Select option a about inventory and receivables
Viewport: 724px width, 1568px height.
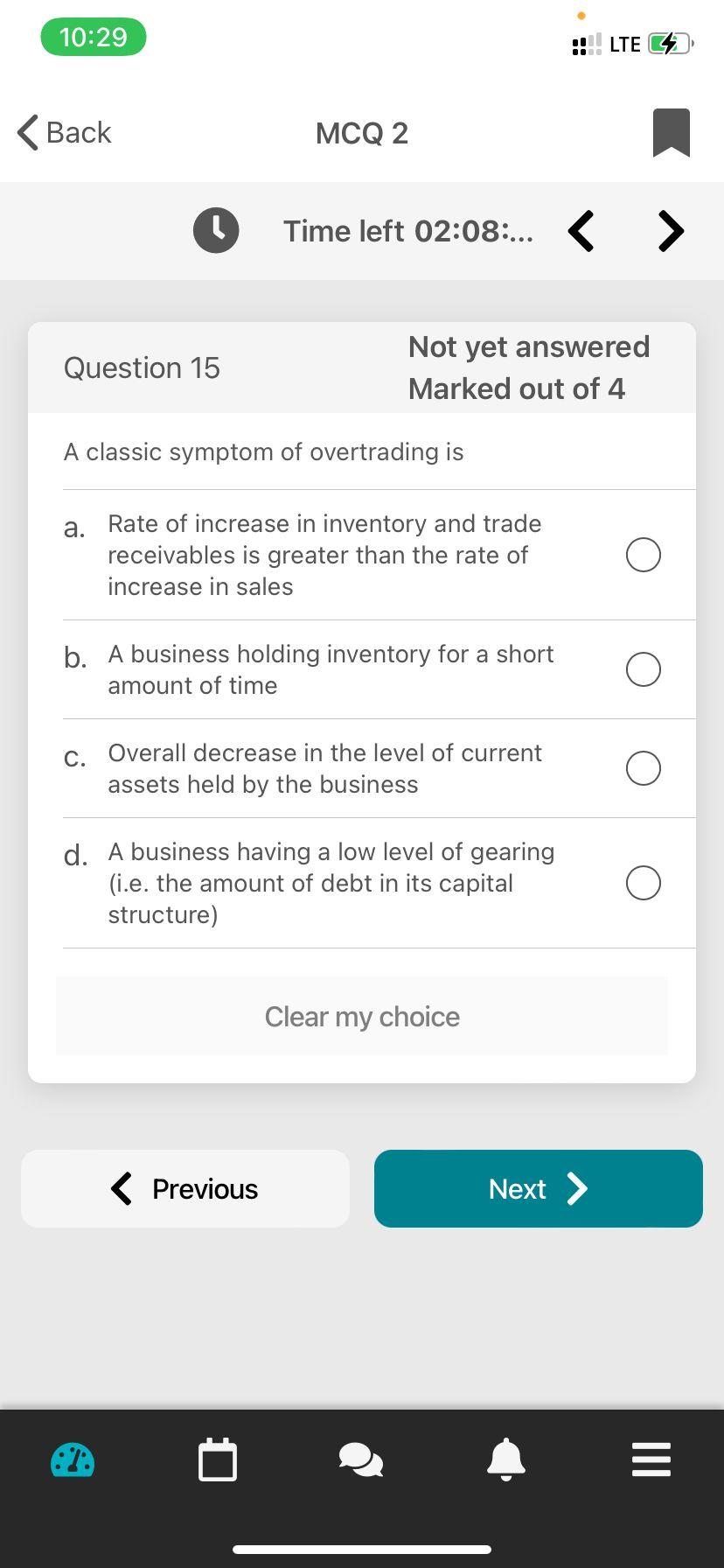[x=643, y=555]
